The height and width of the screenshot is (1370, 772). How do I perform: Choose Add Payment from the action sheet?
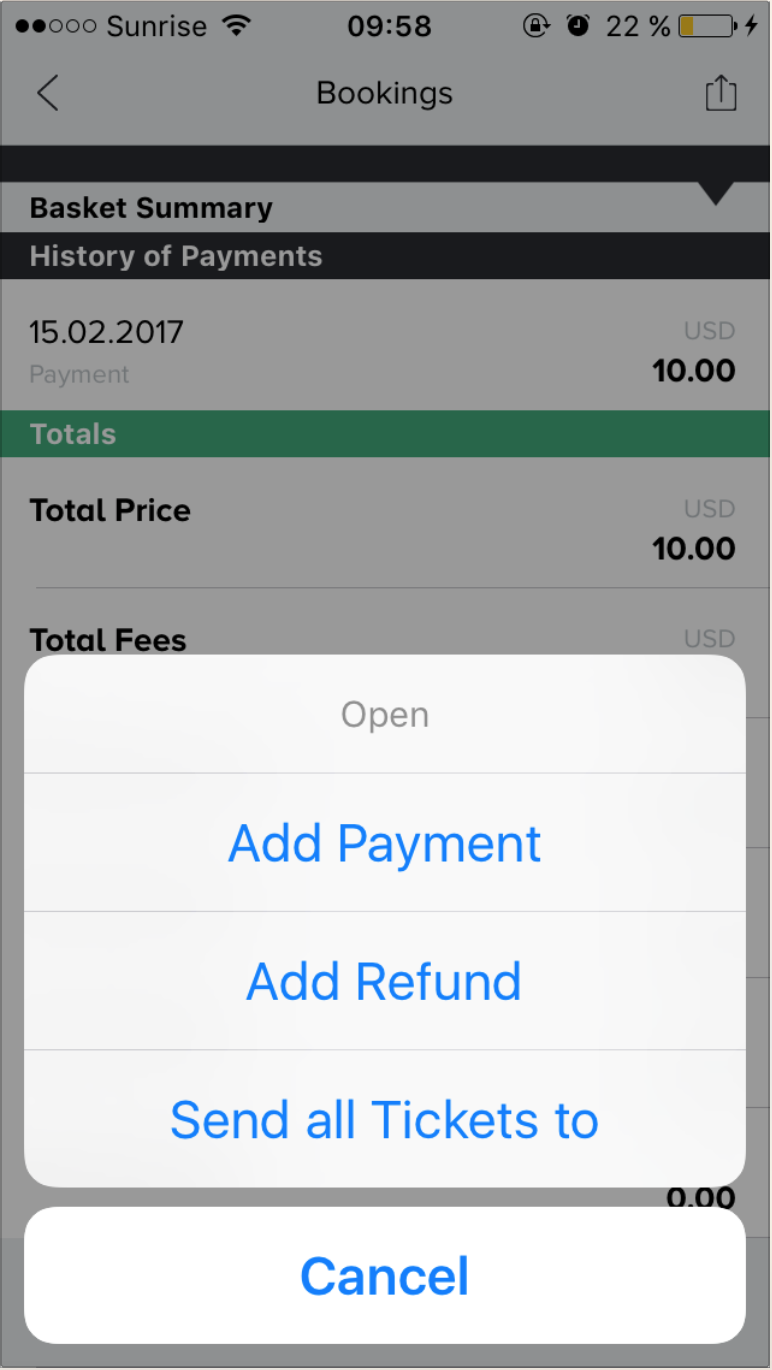pos(385,843)
